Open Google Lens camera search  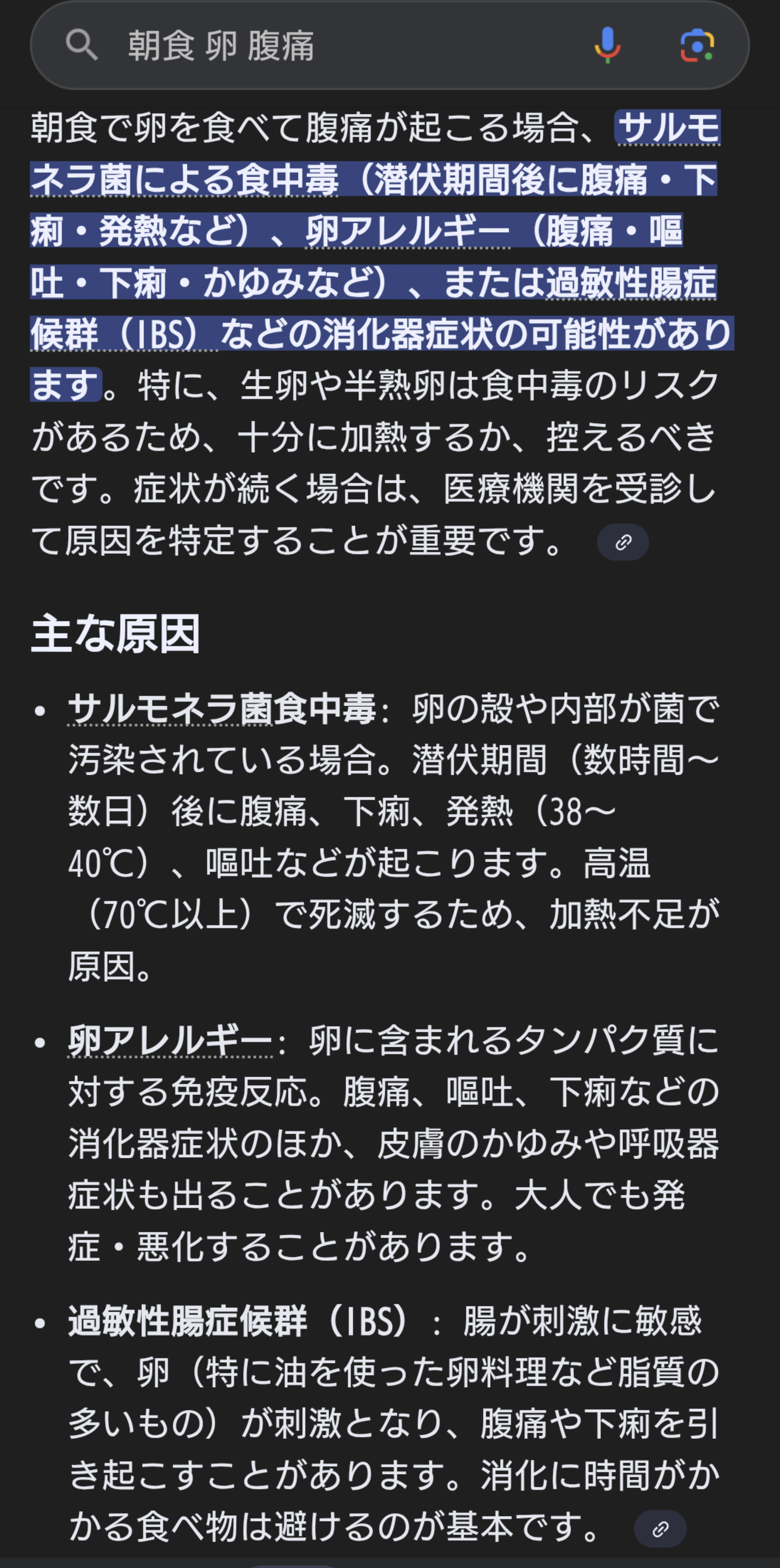[x=696, y=46]
